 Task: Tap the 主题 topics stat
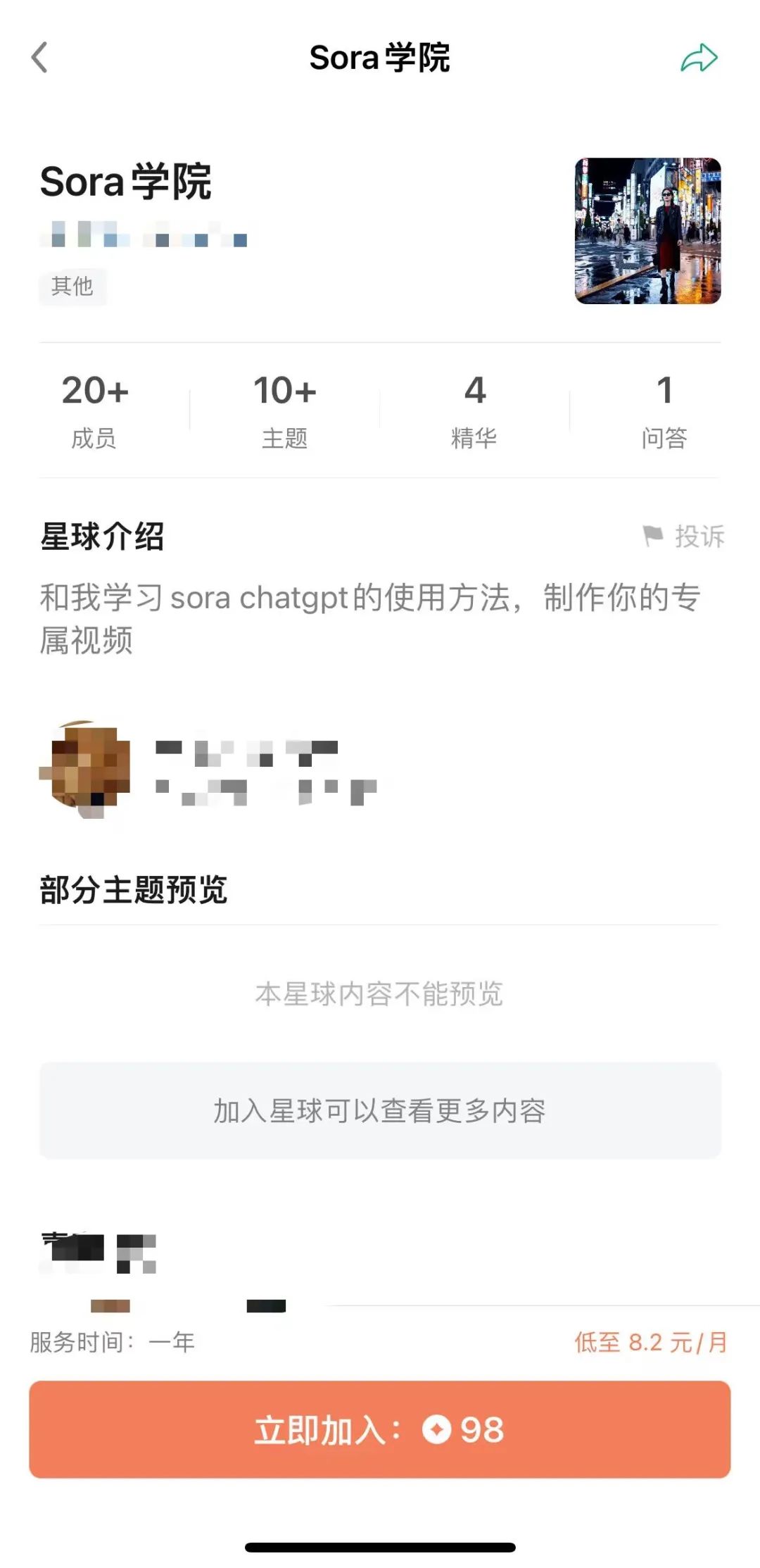(284, 412)
